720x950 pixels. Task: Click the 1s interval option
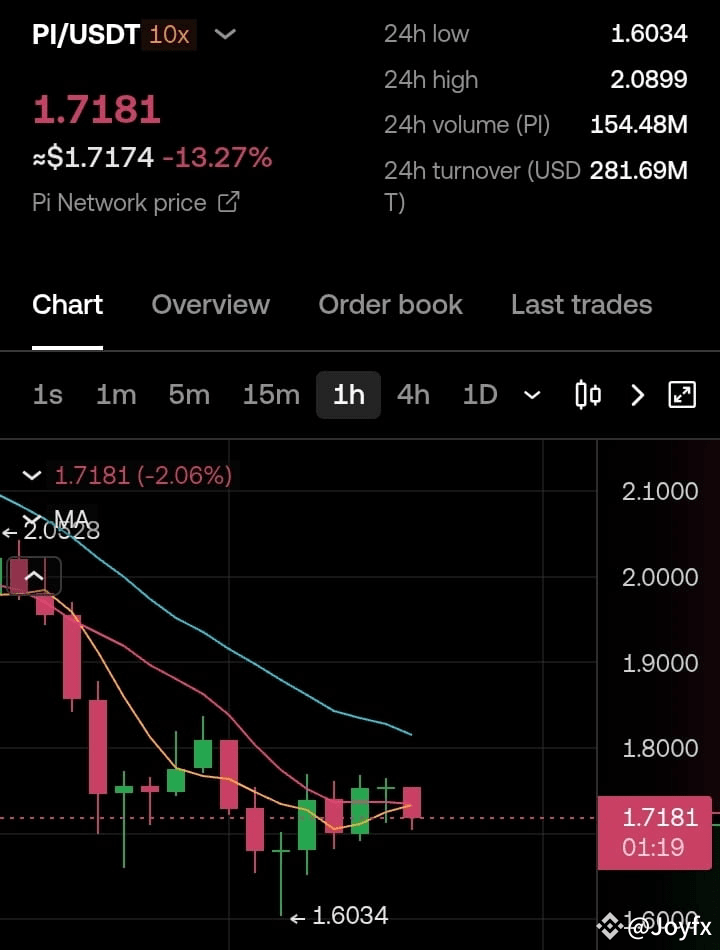pos(47,394)
